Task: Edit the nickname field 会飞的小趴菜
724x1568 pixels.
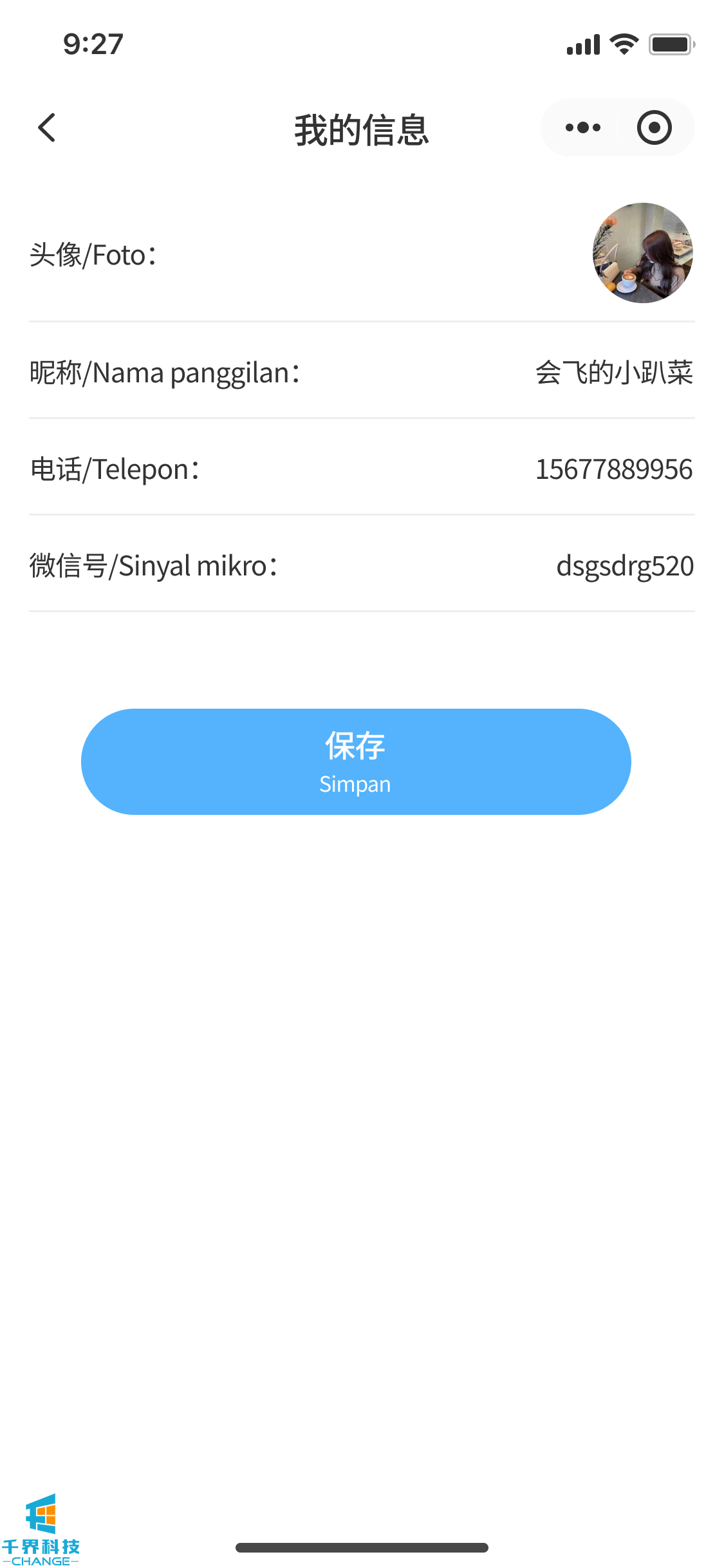Action: (x=613, y=373)
